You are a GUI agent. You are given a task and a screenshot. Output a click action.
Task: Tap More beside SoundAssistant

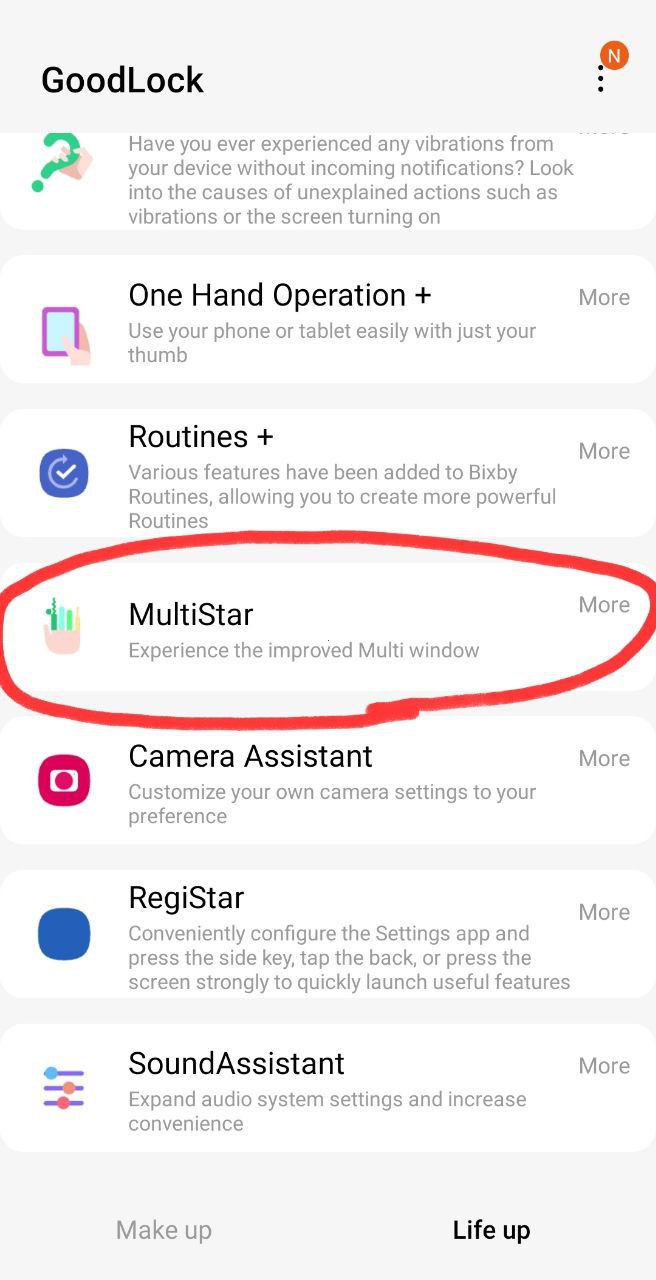tap(604, 1066)
